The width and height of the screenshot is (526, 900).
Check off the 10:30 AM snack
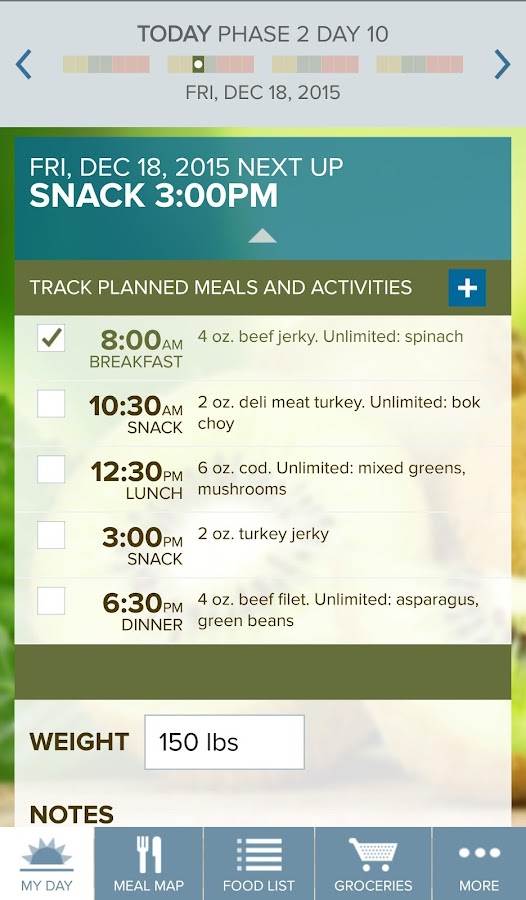point(51,404)
